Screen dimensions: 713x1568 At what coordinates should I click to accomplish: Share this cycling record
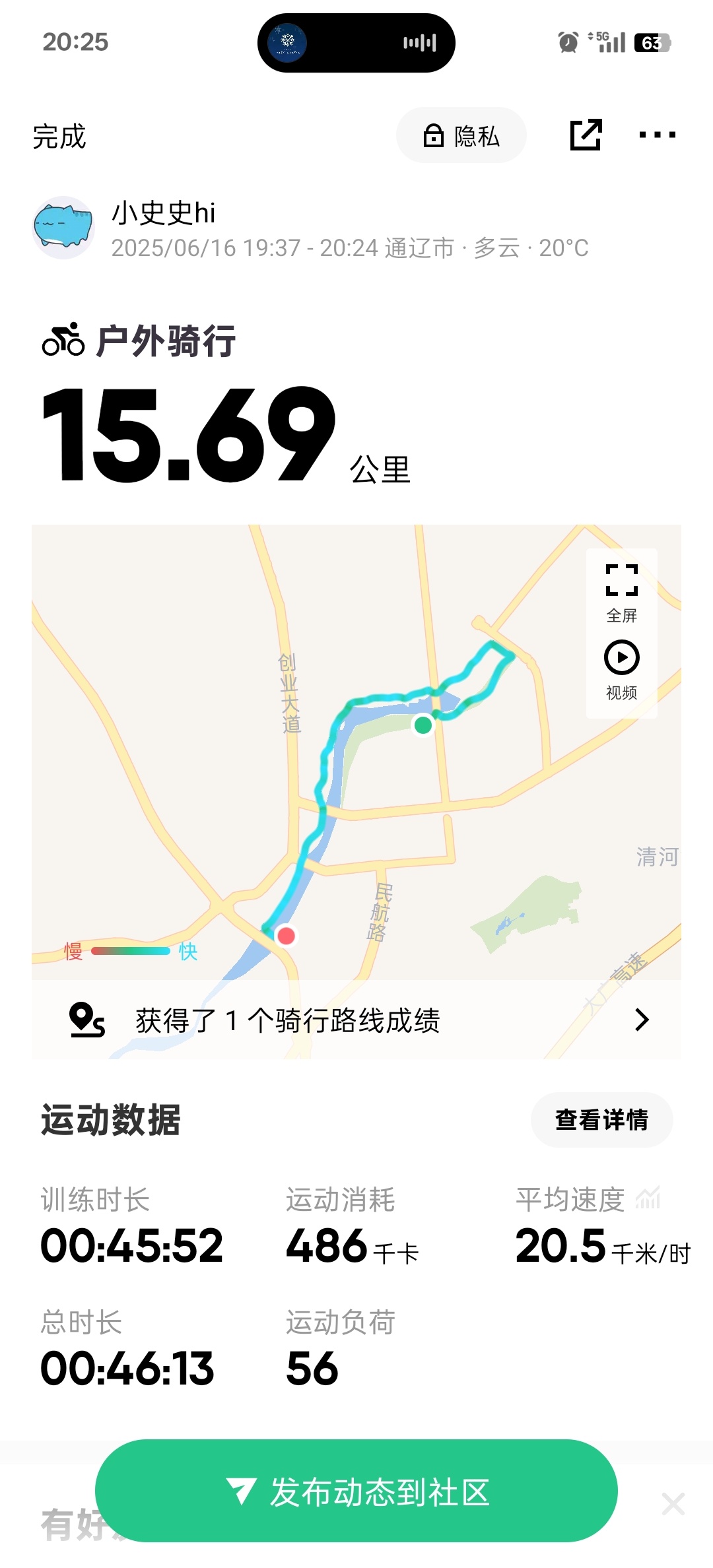(x=586, y=135)
